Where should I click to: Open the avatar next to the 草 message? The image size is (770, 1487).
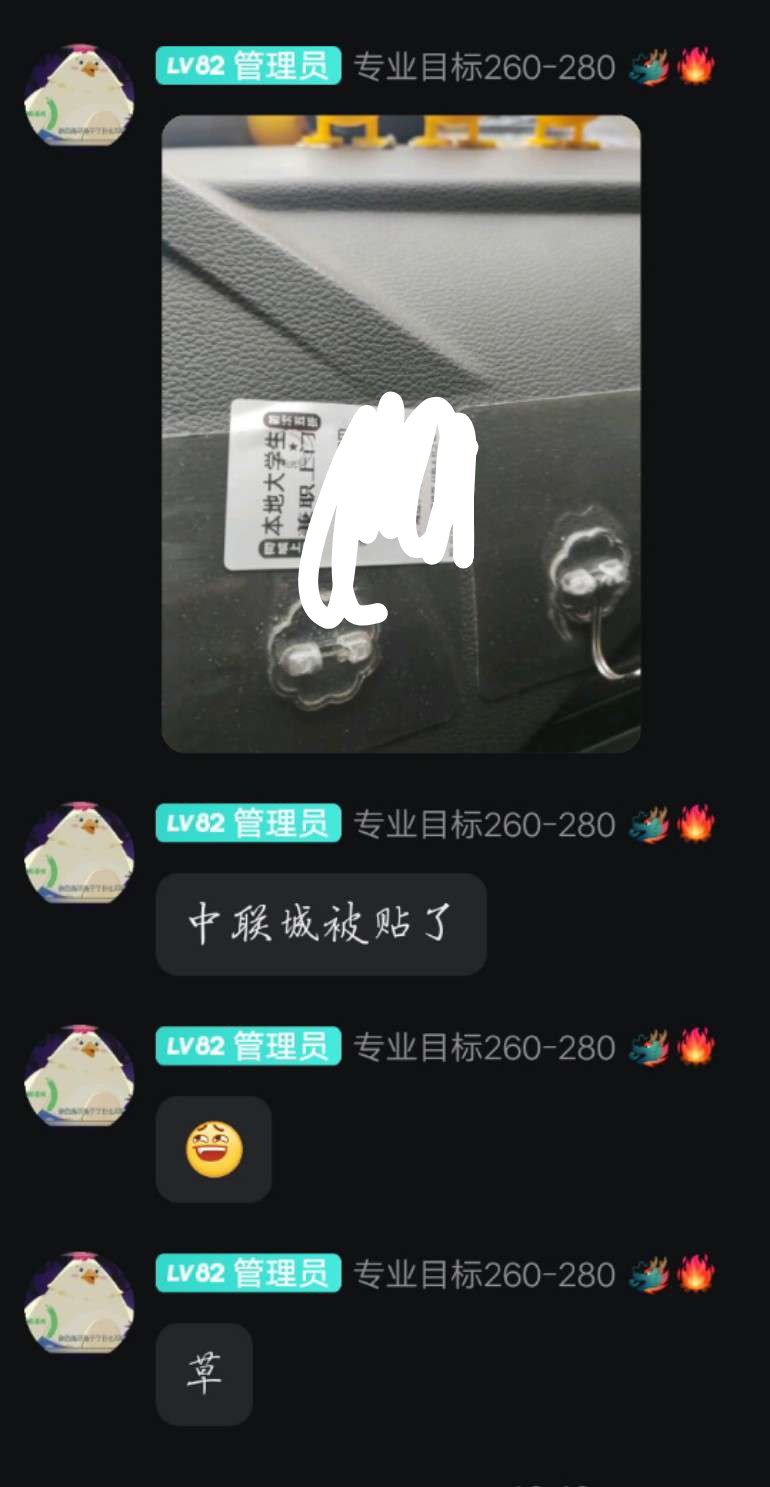point(79,1304)
